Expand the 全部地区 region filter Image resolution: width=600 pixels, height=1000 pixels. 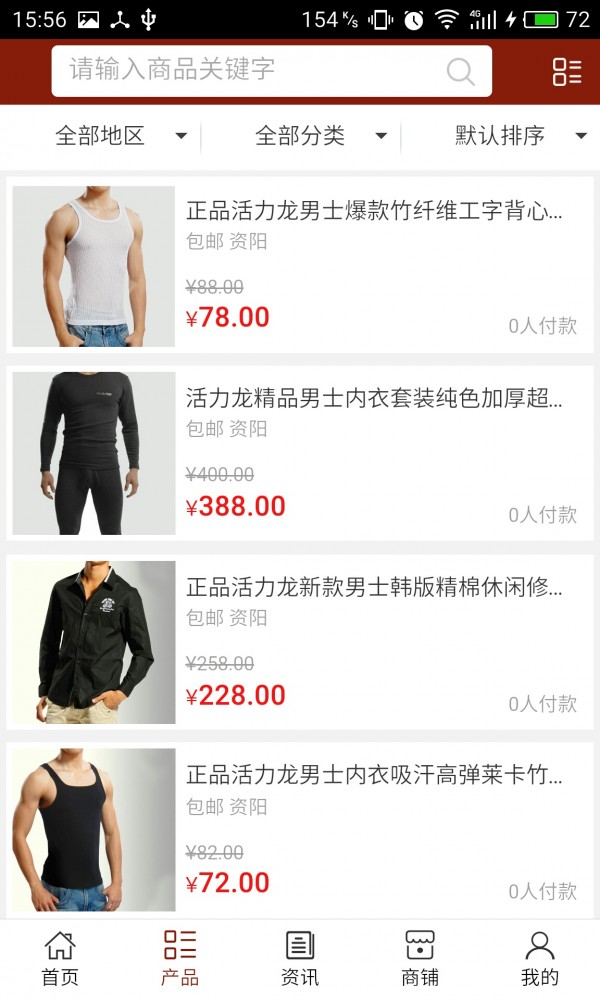(120, 136)
